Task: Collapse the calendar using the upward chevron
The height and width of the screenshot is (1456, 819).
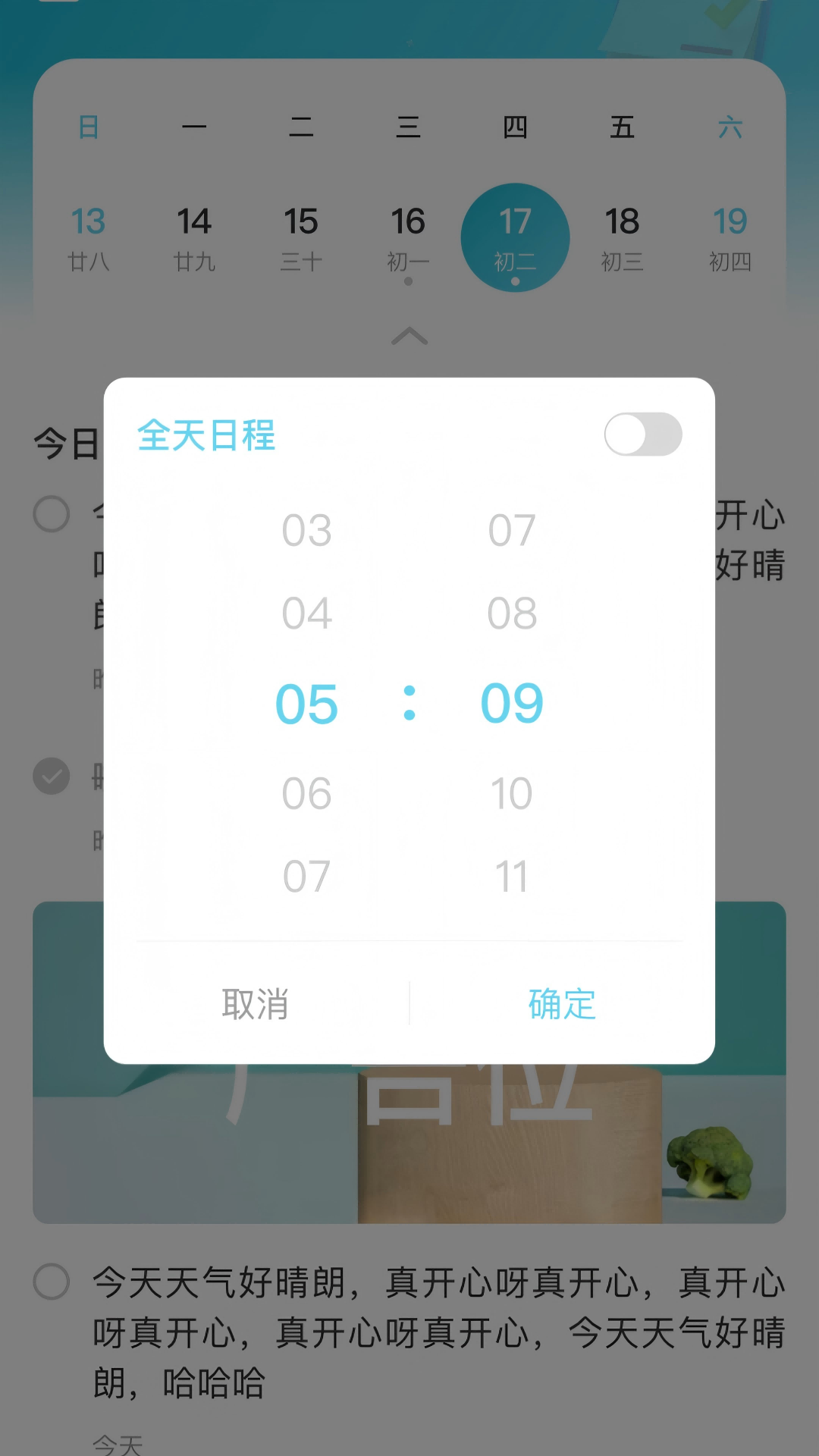Action: click(x=409, y=336)
